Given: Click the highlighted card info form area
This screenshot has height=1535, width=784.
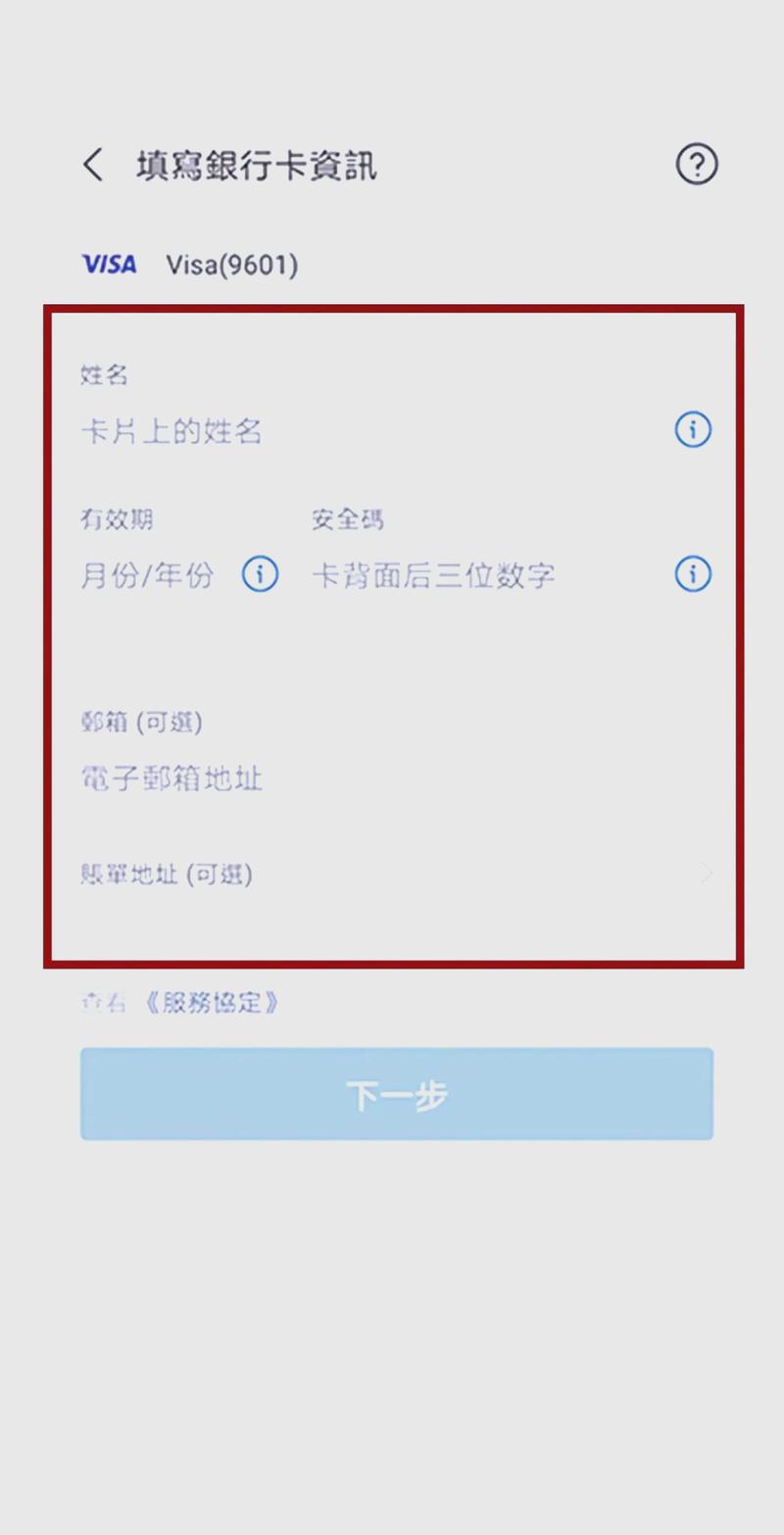Looking at the screenshot, I should point(392,637).
